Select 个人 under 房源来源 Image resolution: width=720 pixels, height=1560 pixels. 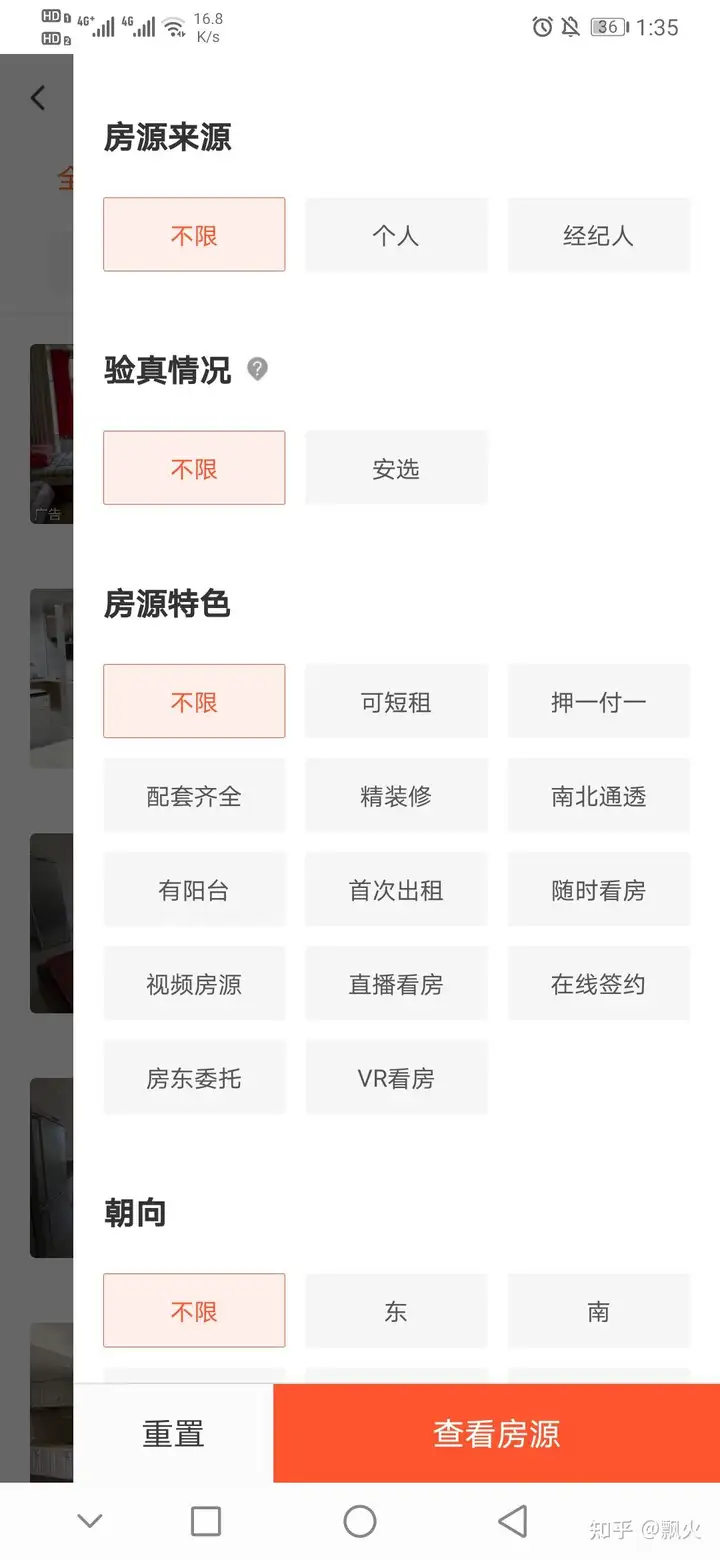click(396, 235)
